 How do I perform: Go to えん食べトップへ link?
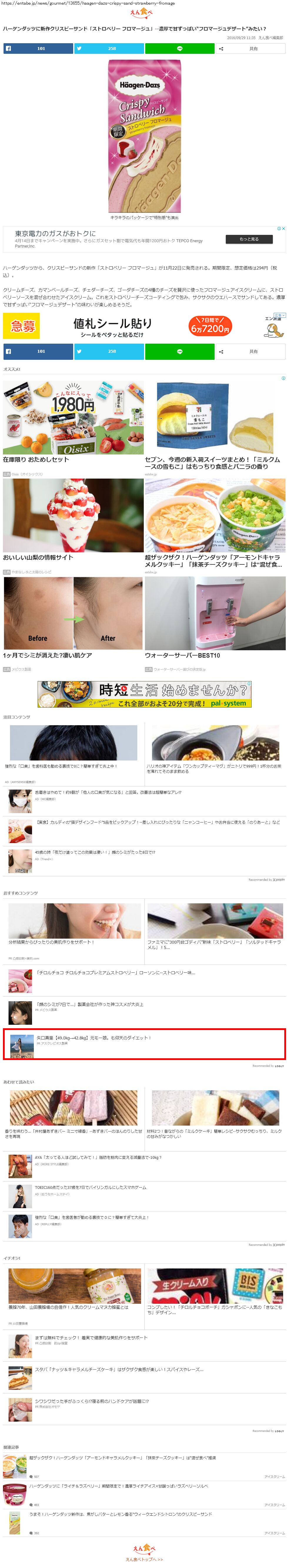point(144,1559)
